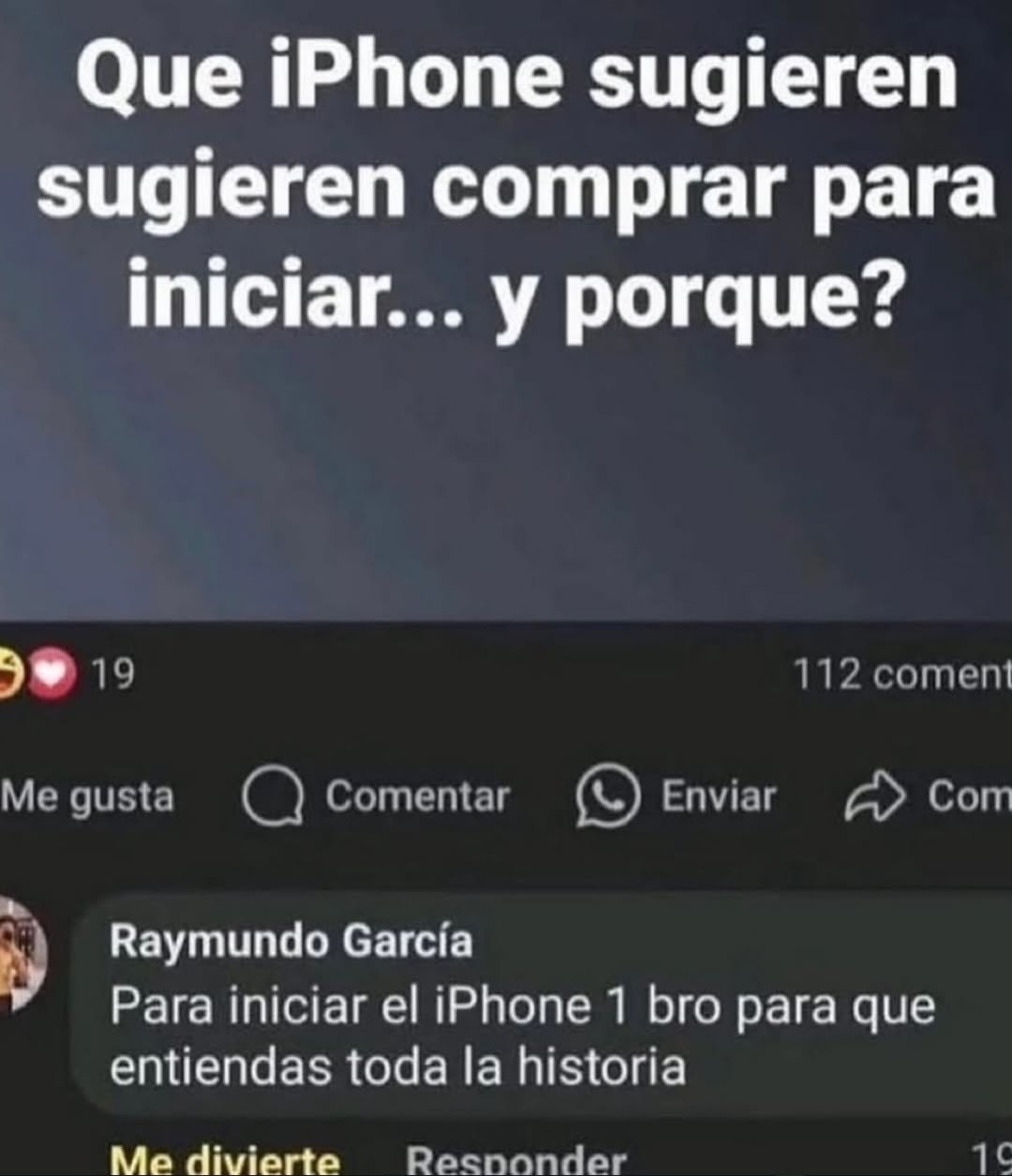Click the Compartir share arrow icon
The image size is (1012, 1176).
click(875, 797)
